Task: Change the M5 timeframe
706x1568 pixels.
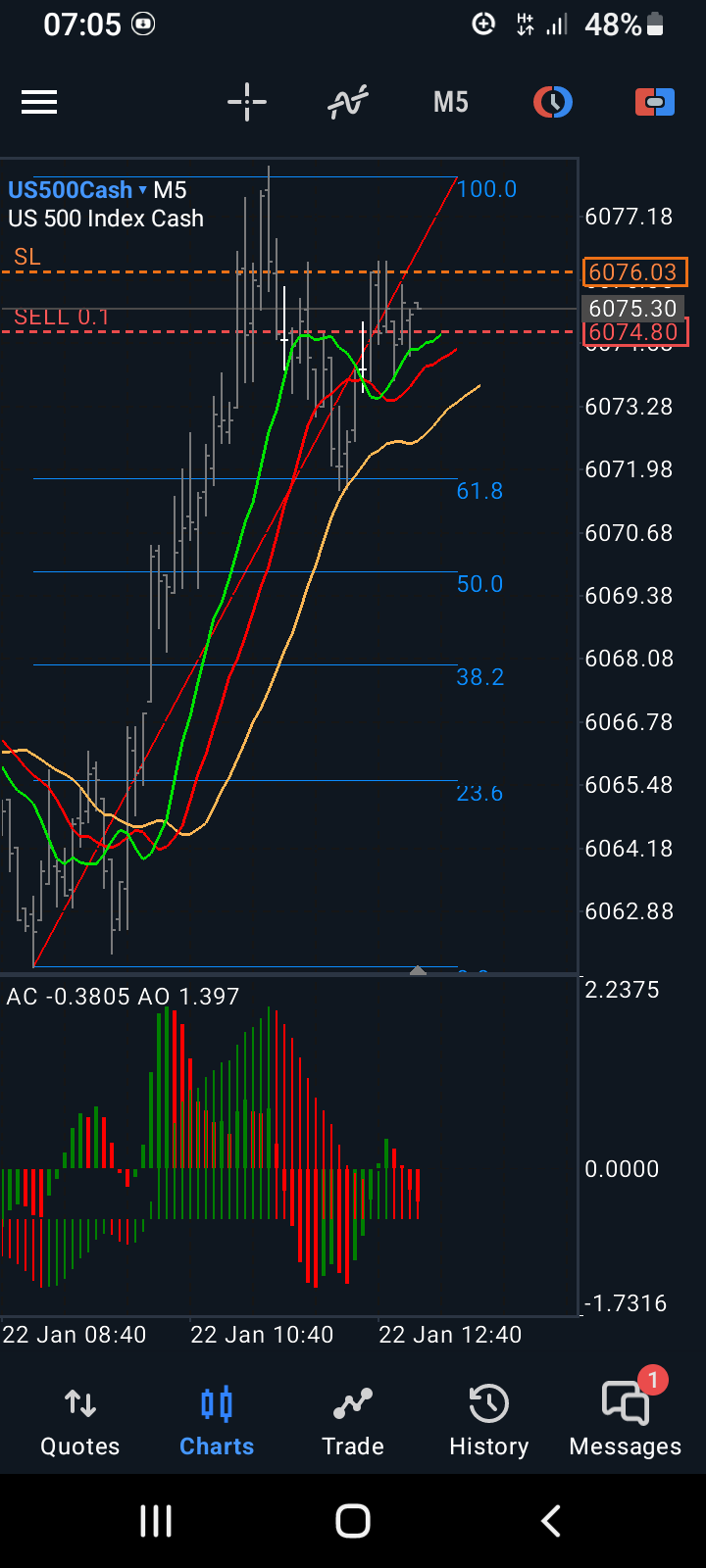Action: tap(451, 102)
